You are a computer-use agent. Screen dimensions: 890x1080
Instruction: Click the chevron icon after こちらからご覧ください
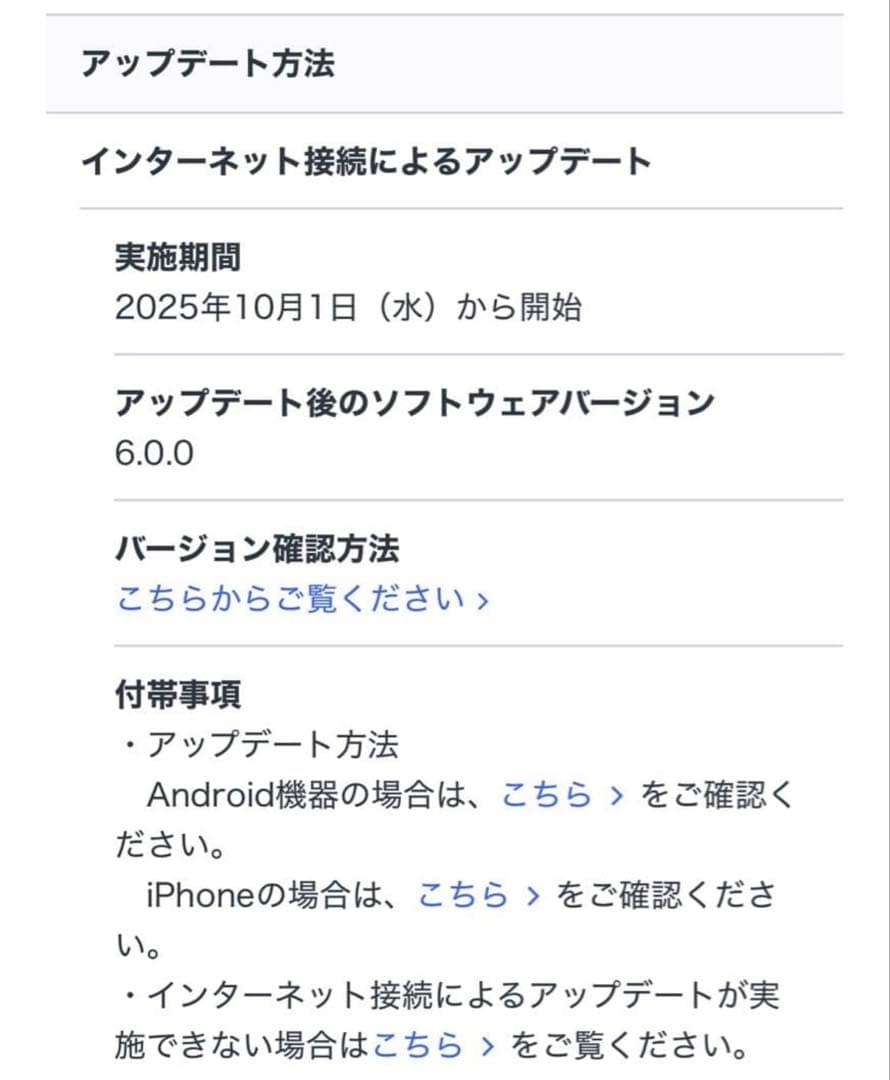484,602
